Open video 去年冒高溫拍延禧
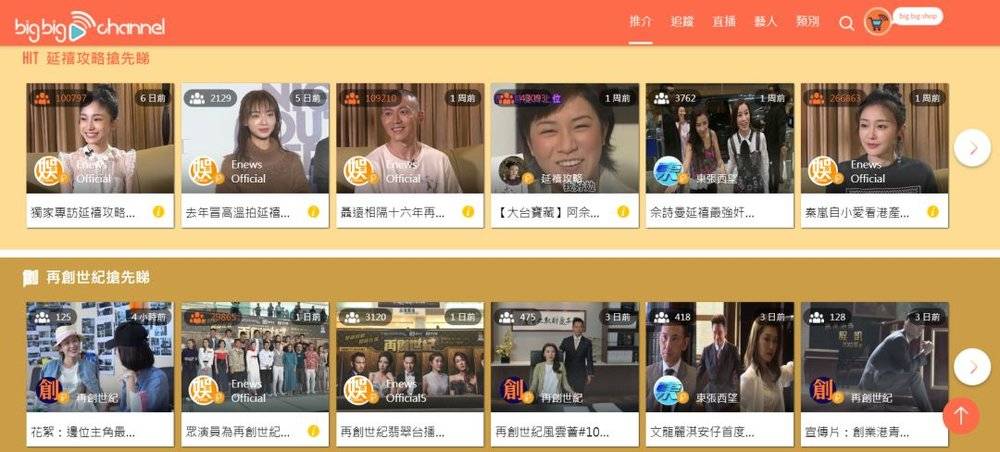The height and width of the screenshot is (452, 1000). point(254,140)
